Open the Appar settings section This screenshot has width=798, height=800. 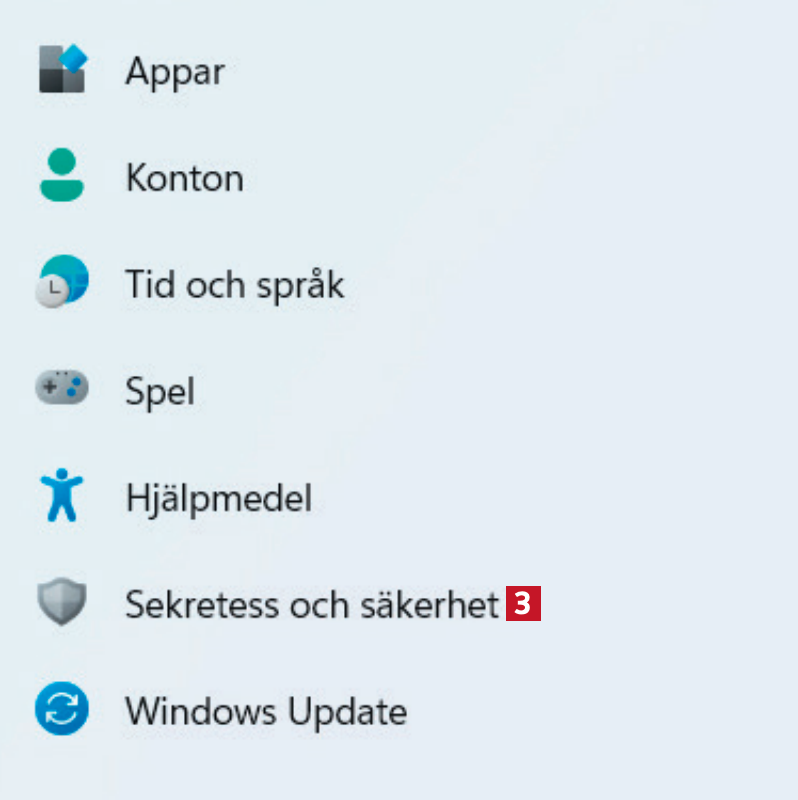pos(175,72)
